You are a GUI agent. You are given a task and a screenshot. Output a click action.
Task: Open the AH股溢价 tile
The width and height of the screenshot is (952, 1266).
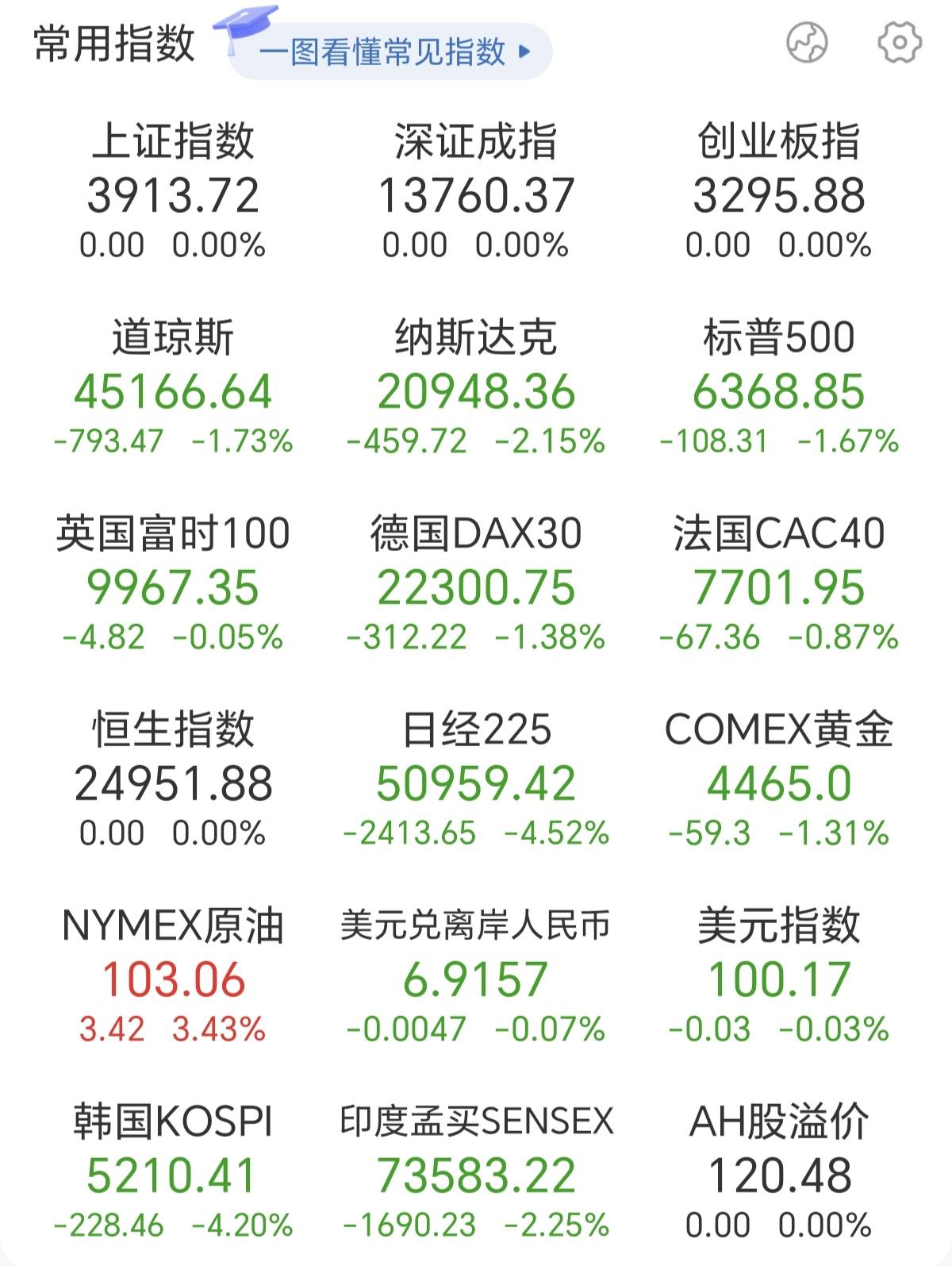(x=779, y=1172)
